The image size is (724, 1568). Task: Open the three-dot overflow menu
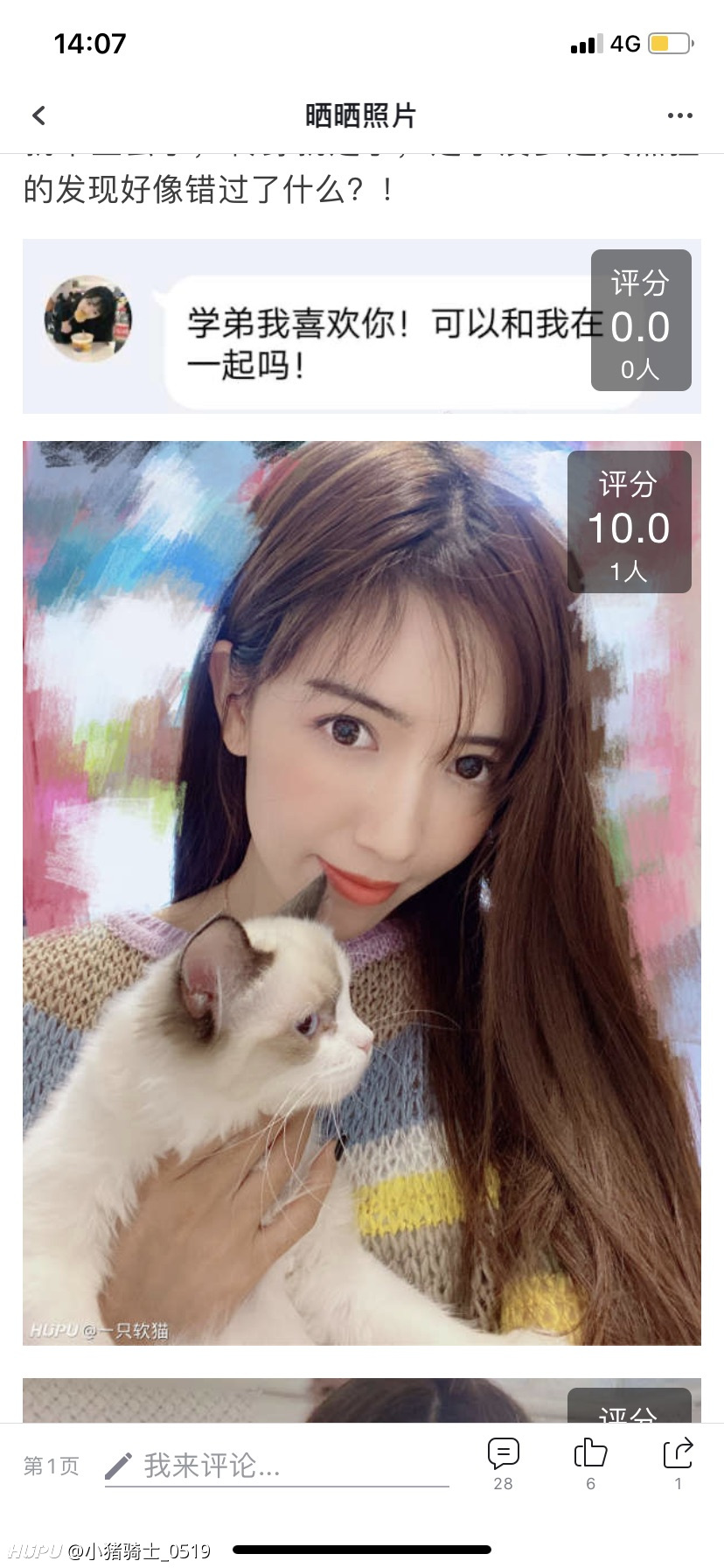click(x=679, y=115)
